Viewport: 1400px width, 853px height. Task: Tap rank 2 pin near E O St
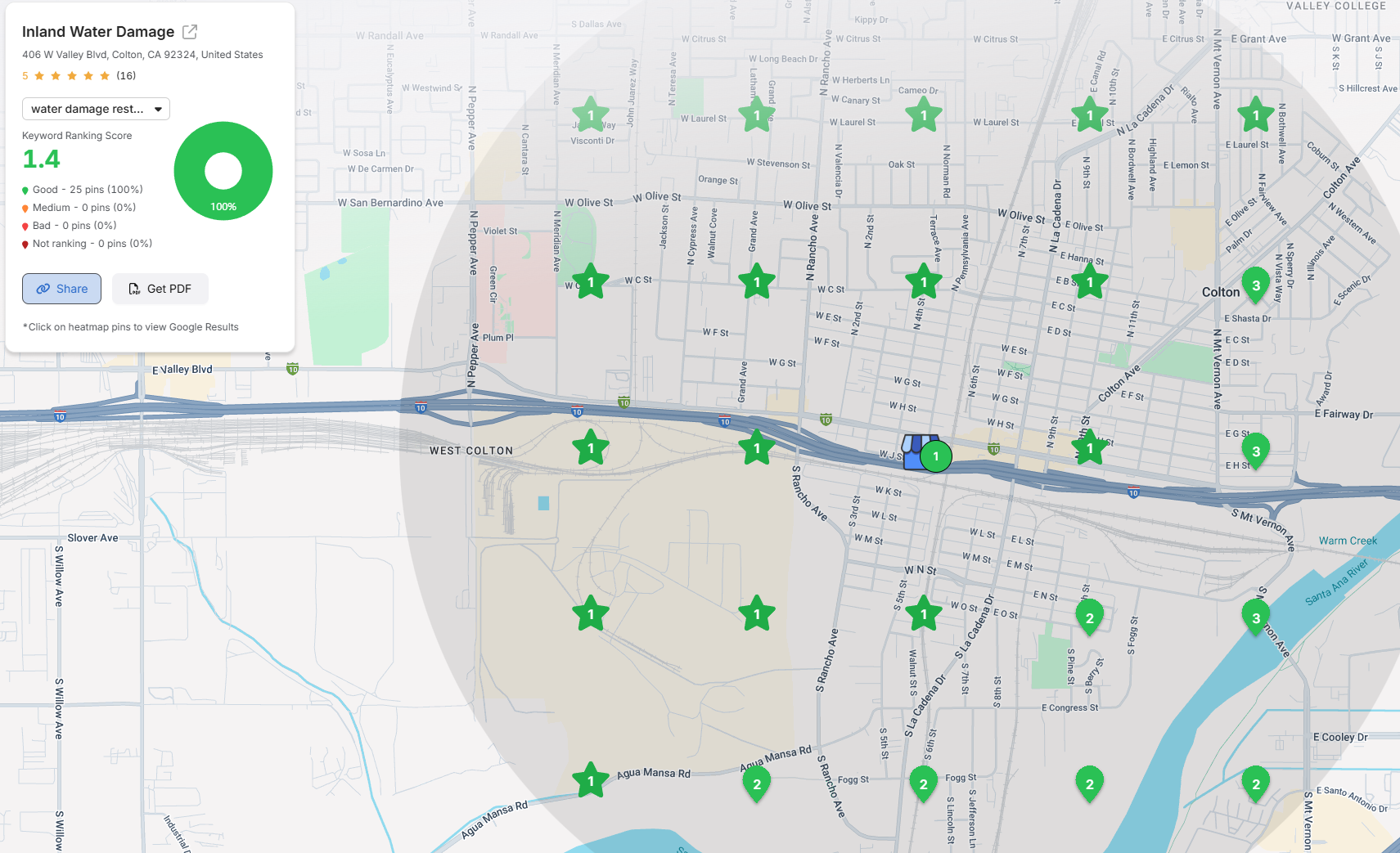[1089, 617]
